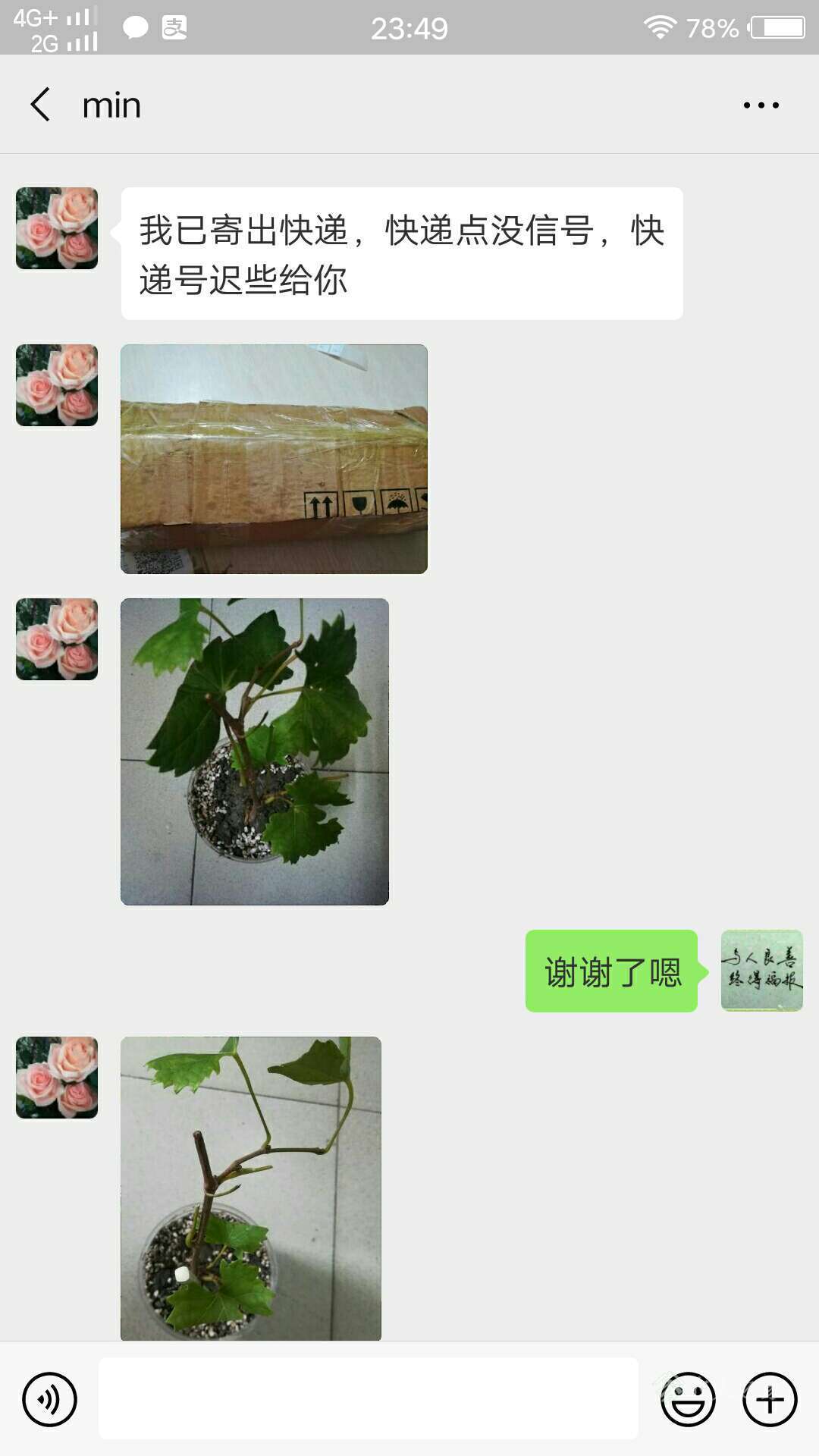
Task: Open the leafy potted plant photo
Action: [x=255, y=752]
